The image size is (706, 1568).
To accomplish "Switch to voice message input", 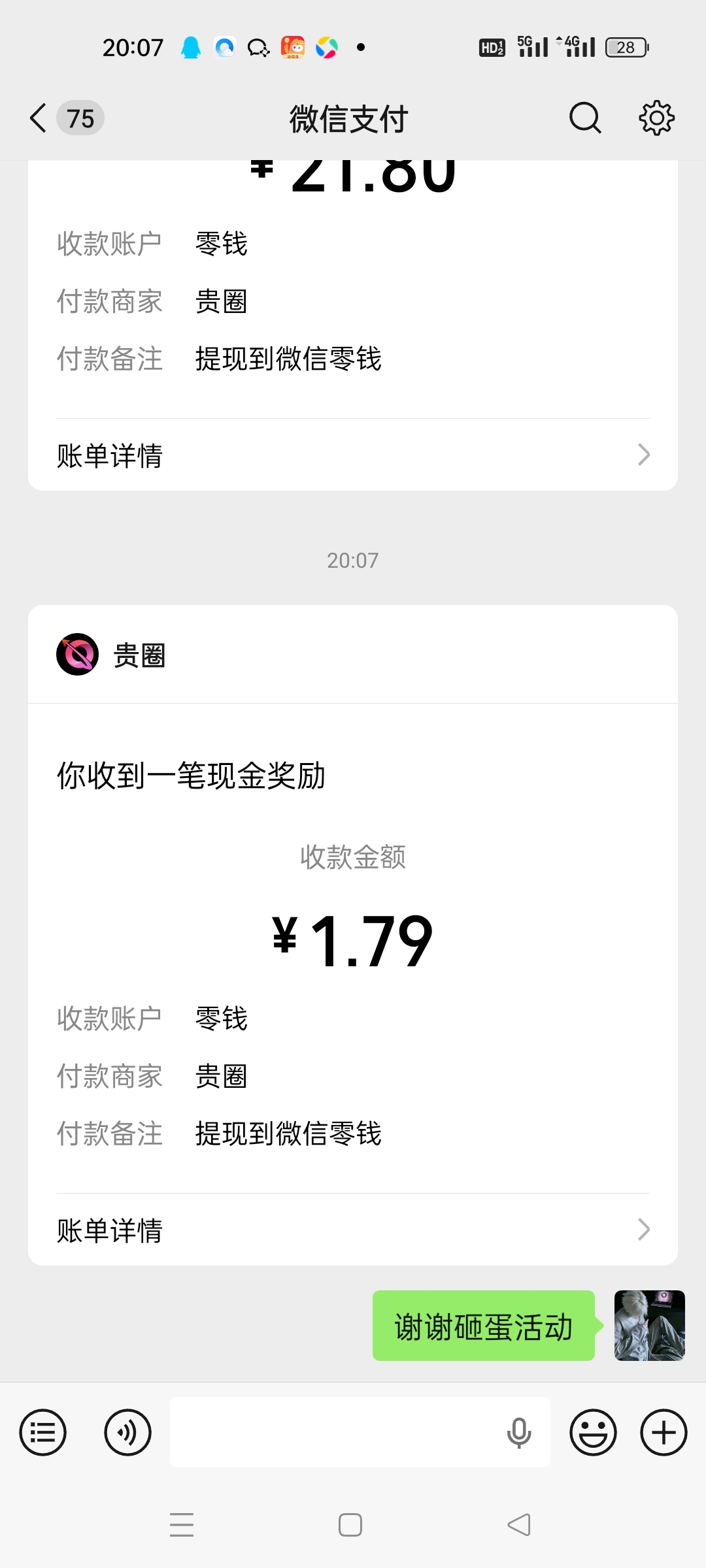I will pyautogui.click(x=127, y=1433).
